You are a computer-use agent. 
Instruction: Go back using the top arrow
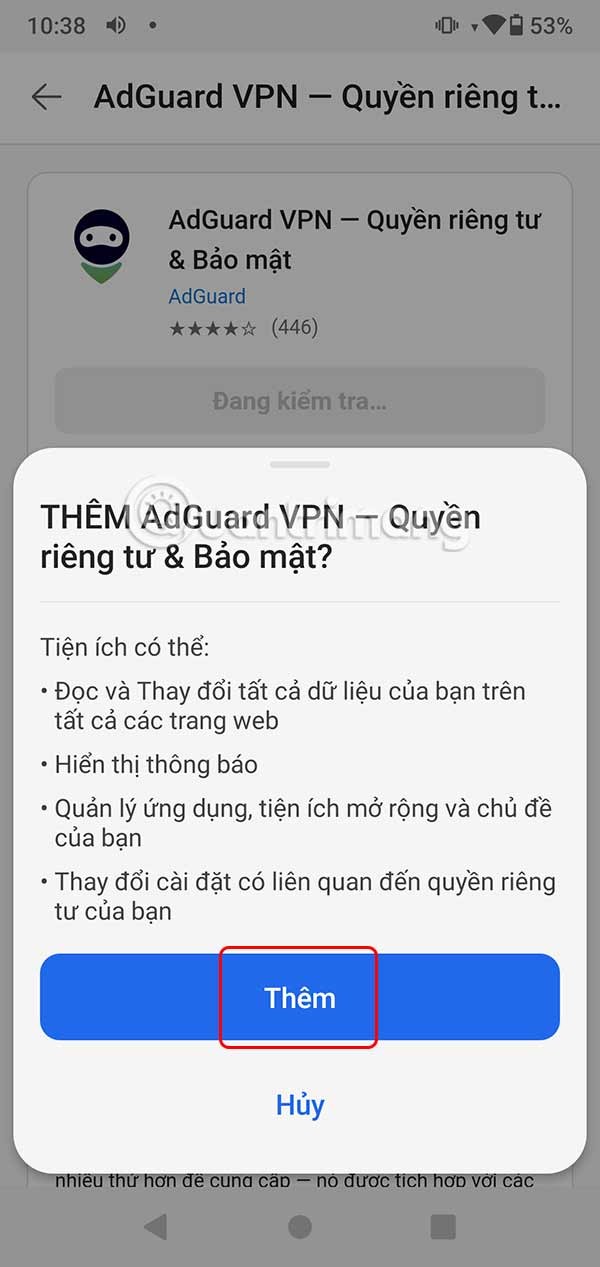46,97
